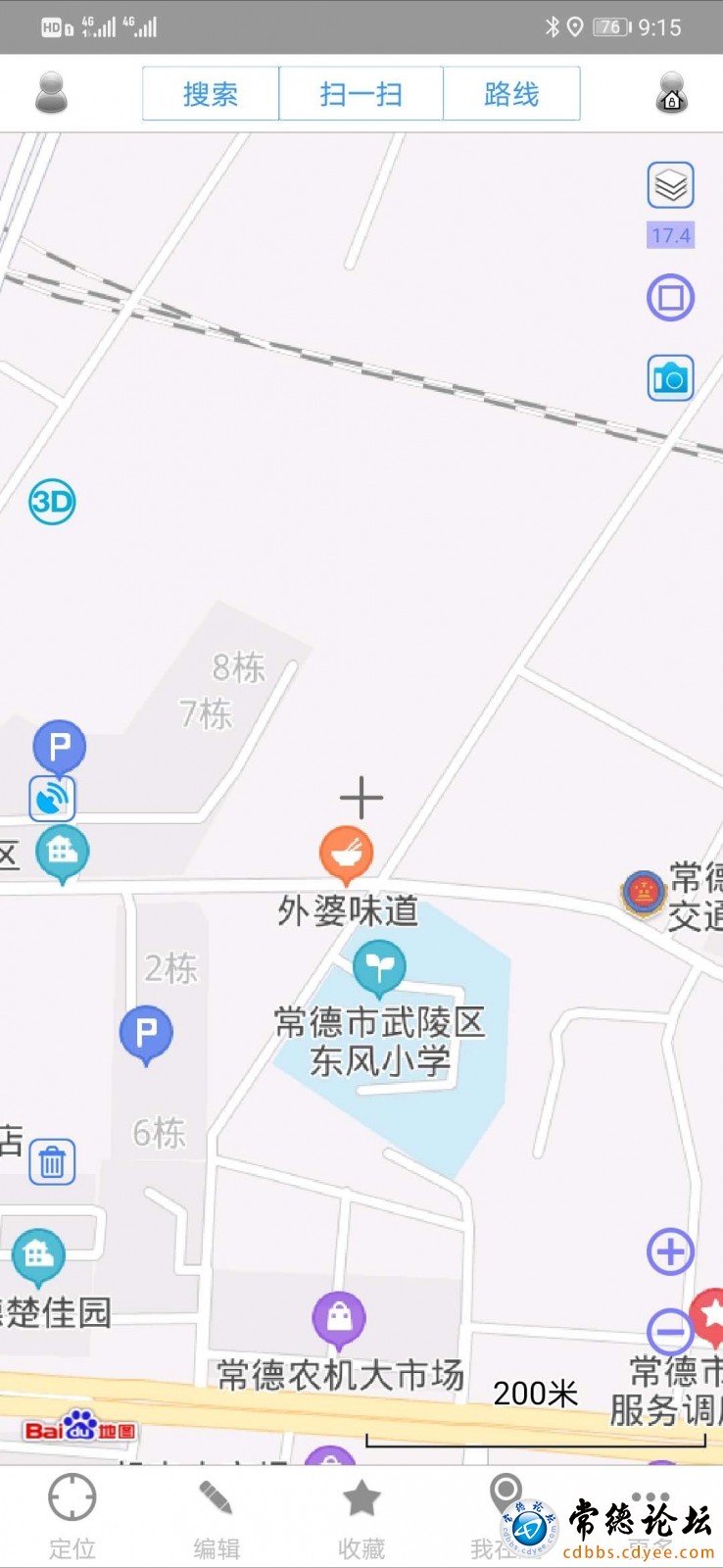Image resolution: width=723 pixels, height=1568 pixels.
Task: Open 路线 route planning
Action: coord(511,94)
